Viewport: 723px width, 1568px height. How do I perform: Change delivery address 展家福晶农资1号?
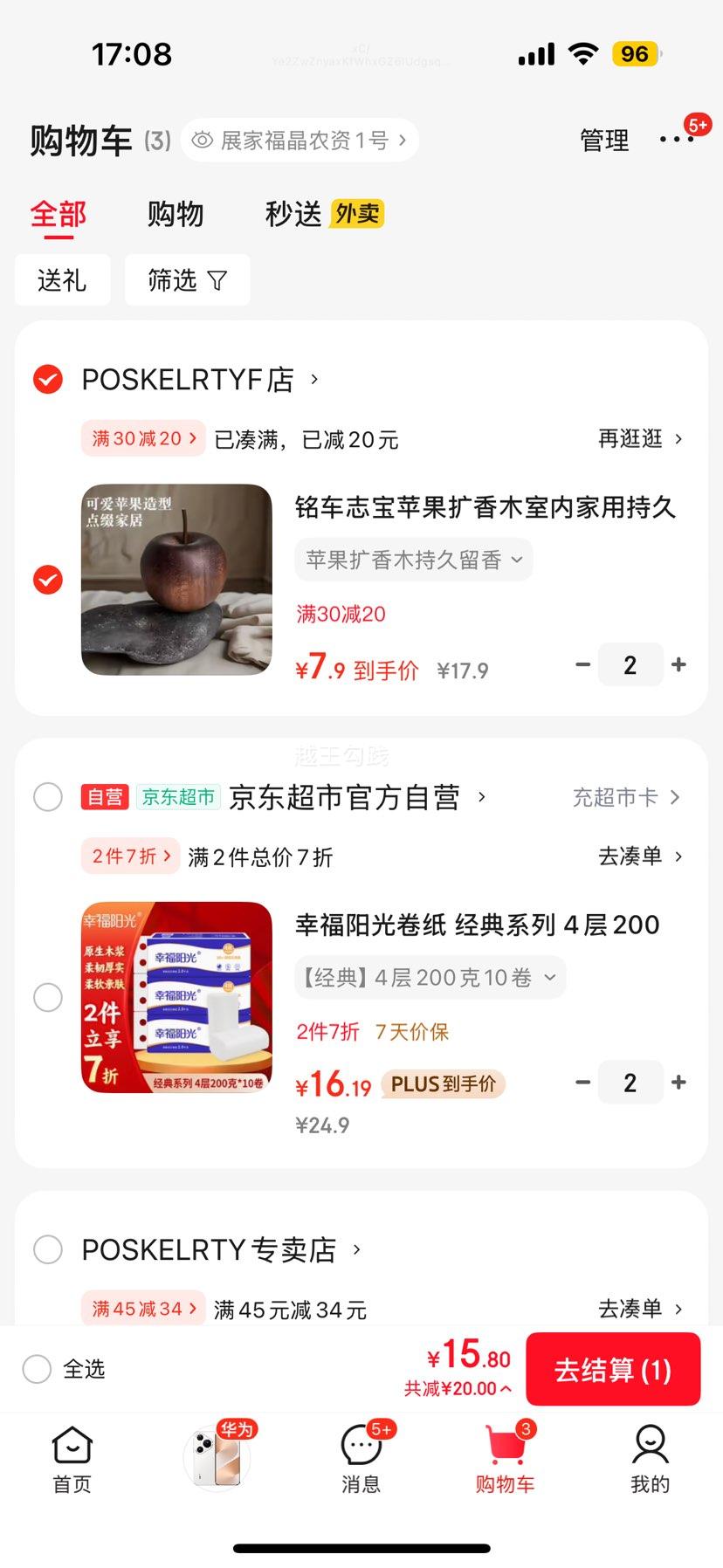pyautogui.click(x=300, y=141)
